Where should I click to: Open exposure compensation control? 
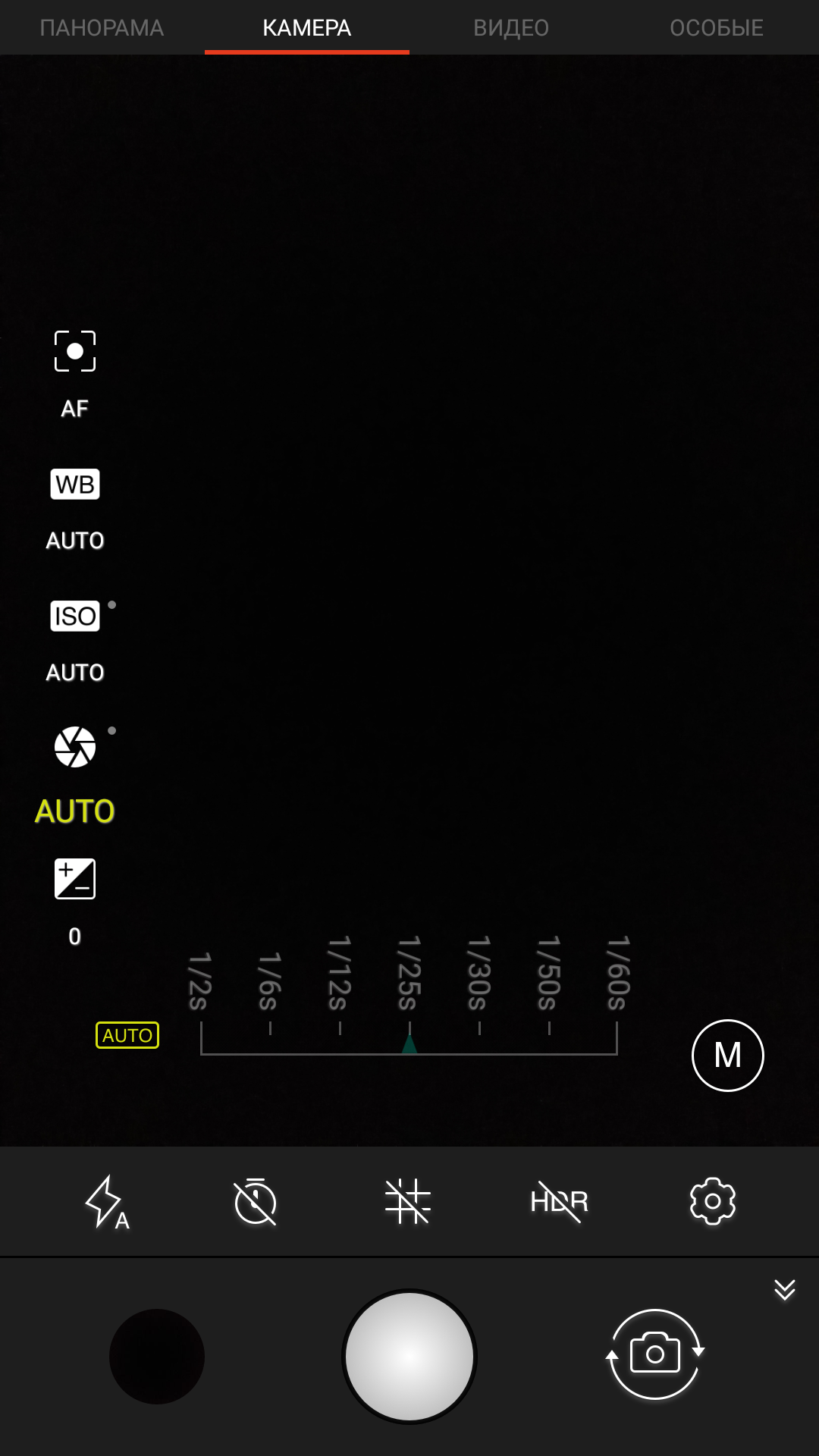pos(75,879)
